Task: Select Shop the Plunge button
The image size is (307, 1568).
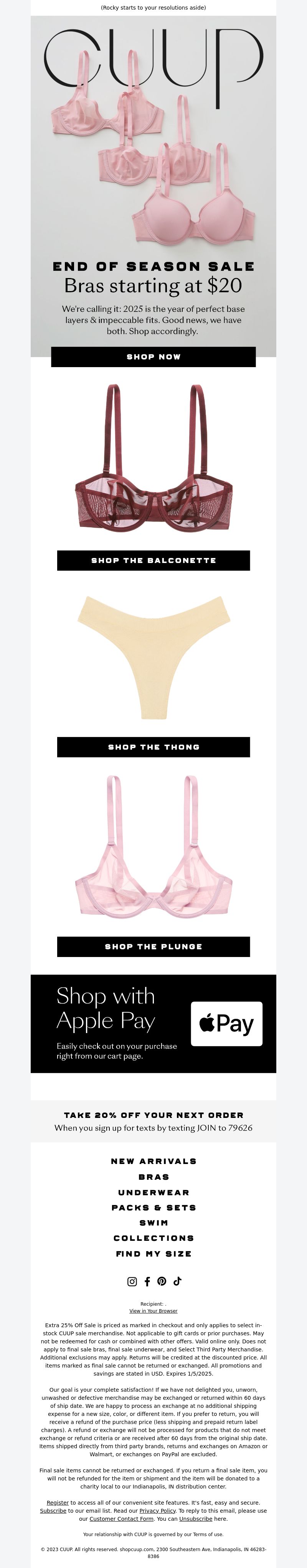Action: [153, 947]
